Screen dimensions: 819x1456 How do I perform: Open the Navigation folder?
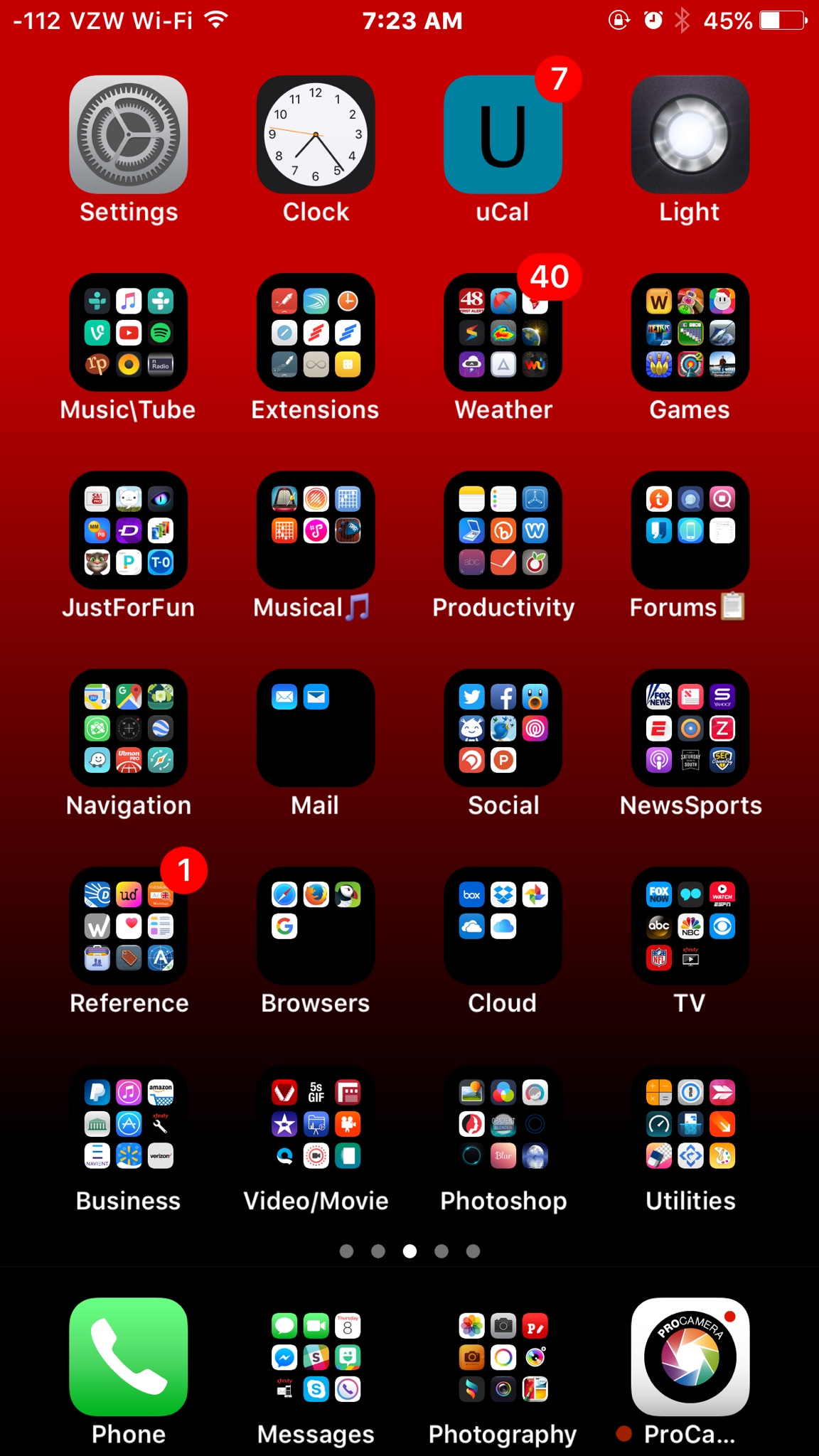click(x=129, y=727)
